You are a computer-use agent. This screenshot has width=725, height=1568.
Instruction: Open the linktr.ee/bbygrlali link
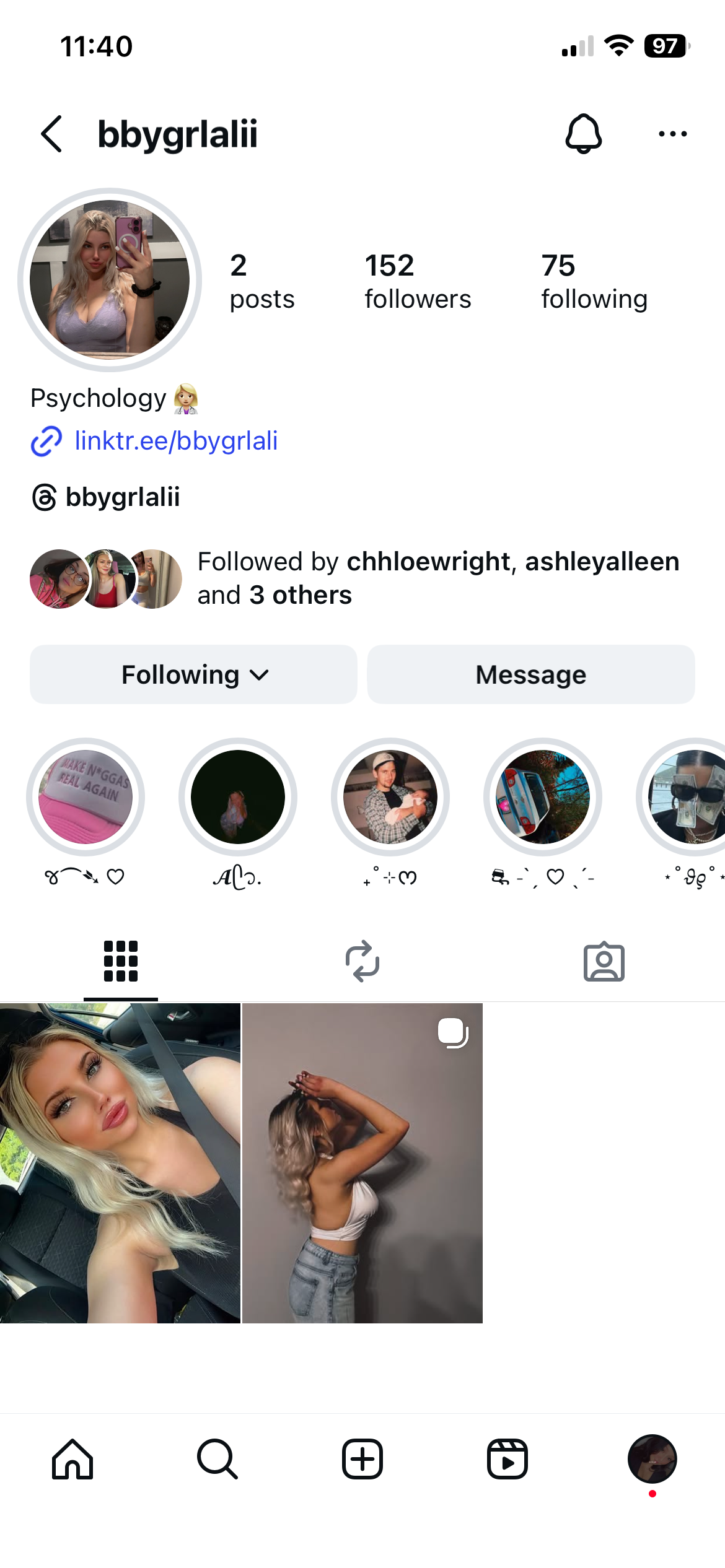tap(175, 441)
